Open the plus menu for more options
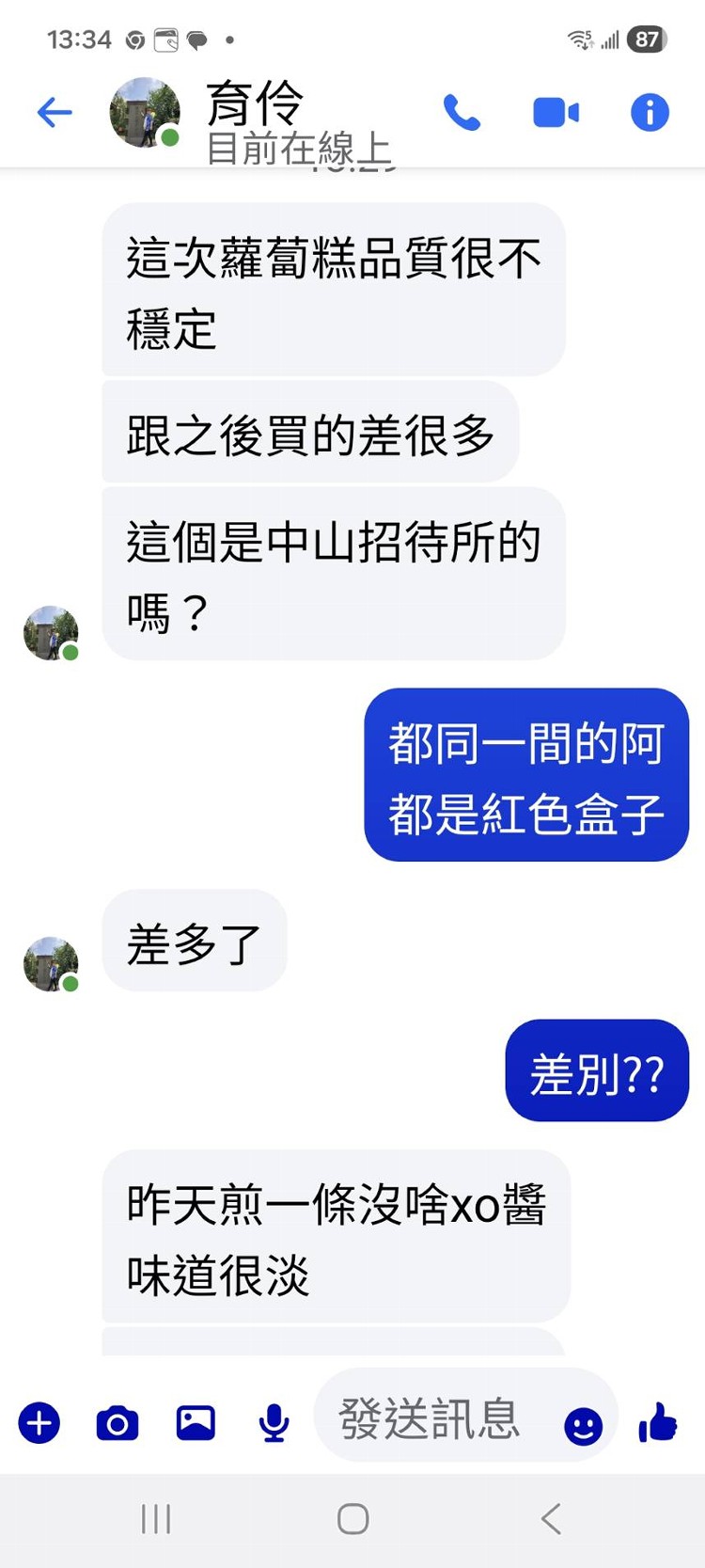 click(39, 1423)
